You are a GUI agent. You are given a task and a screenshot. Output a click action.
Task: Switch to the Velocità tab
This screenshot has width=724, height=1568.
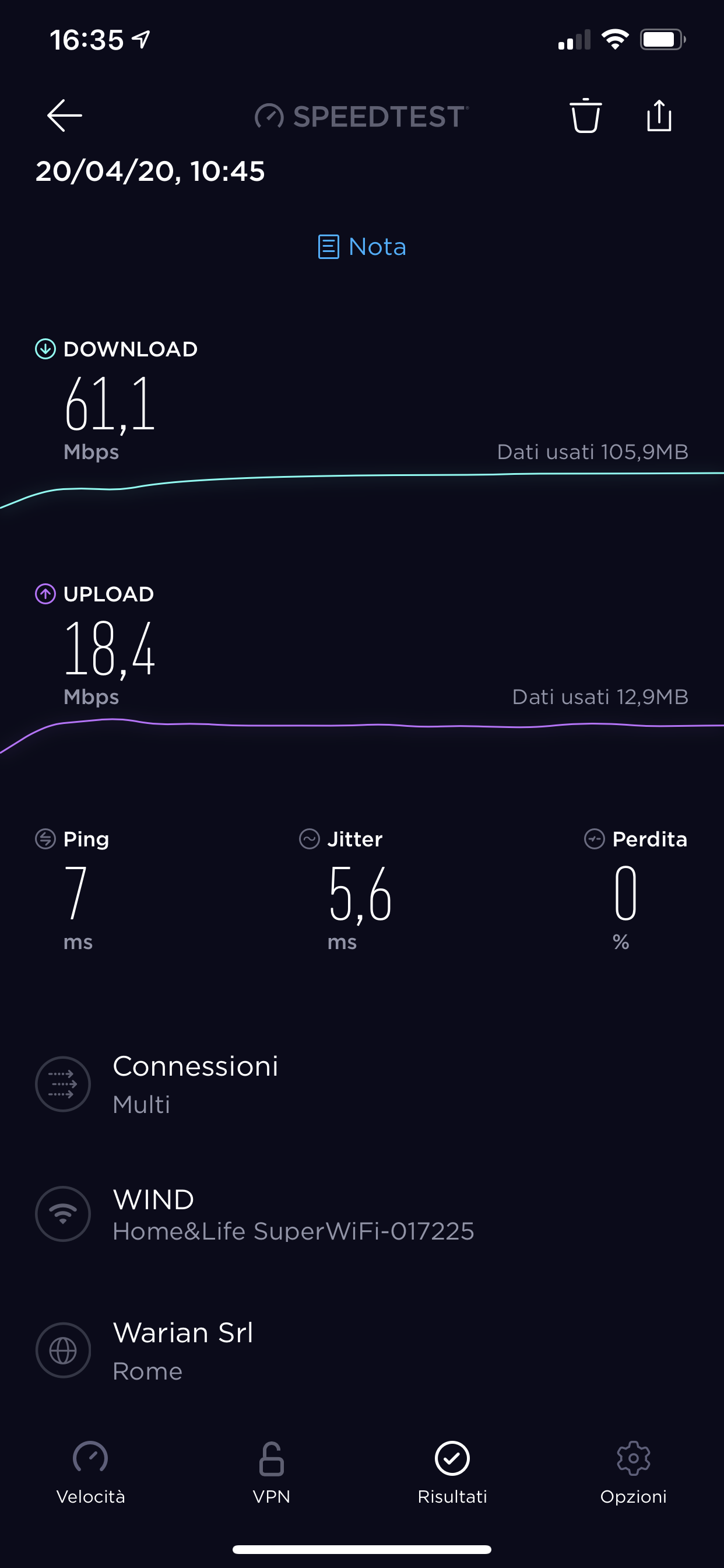(91, 1472)
